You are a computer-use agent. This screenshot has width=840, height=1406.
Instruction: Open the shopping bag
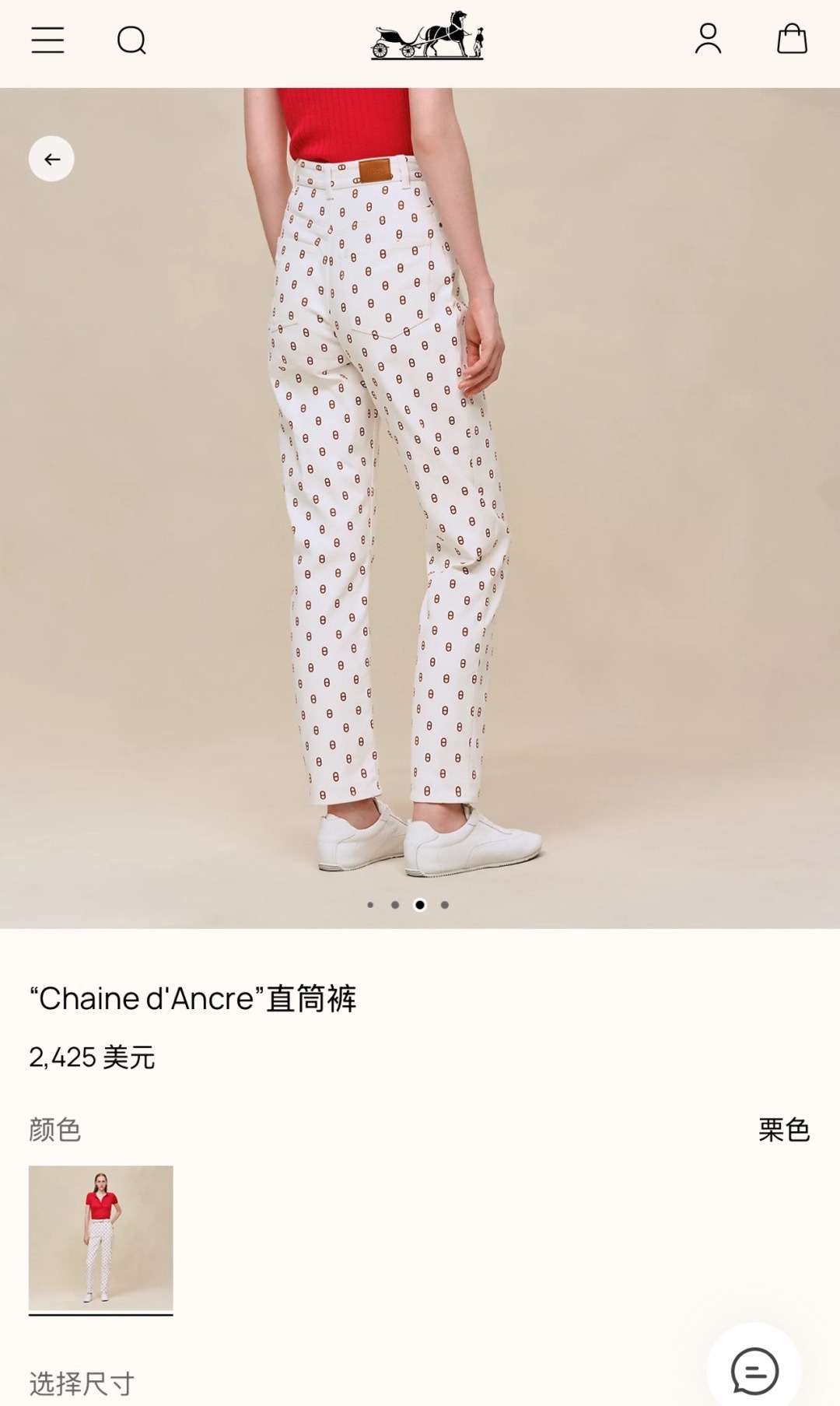click(x=792, y=38)
